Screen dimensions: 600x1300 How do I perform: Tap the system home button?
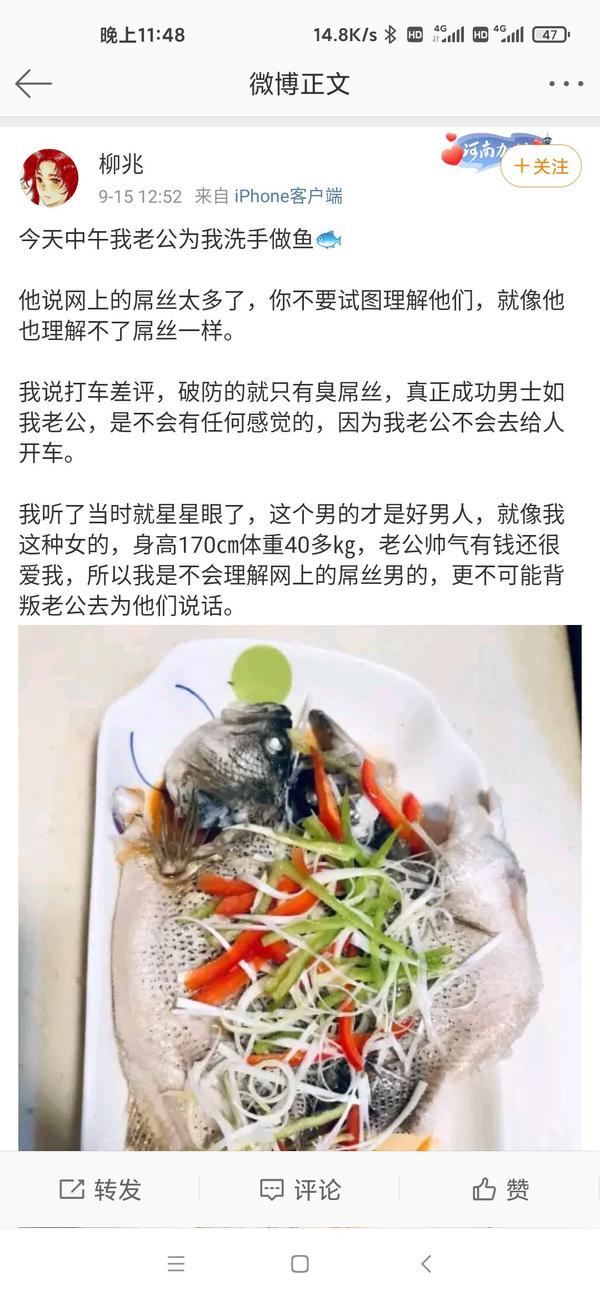(x=299, y=1264)
